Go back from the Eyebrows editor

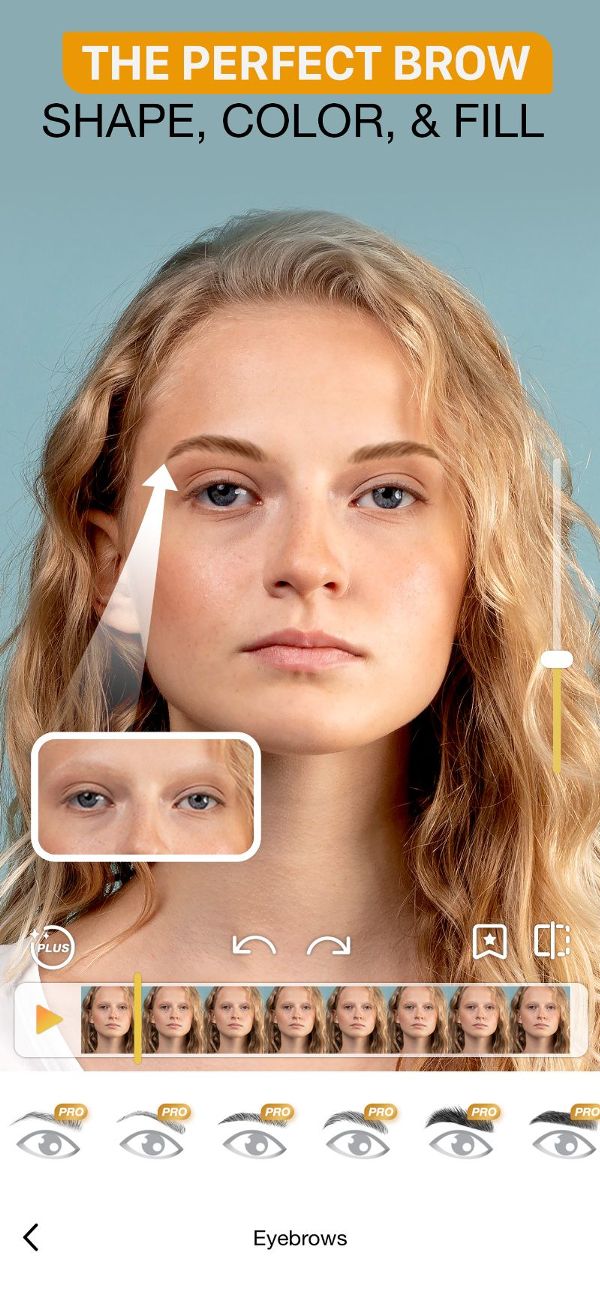(x=31, y=1237)
